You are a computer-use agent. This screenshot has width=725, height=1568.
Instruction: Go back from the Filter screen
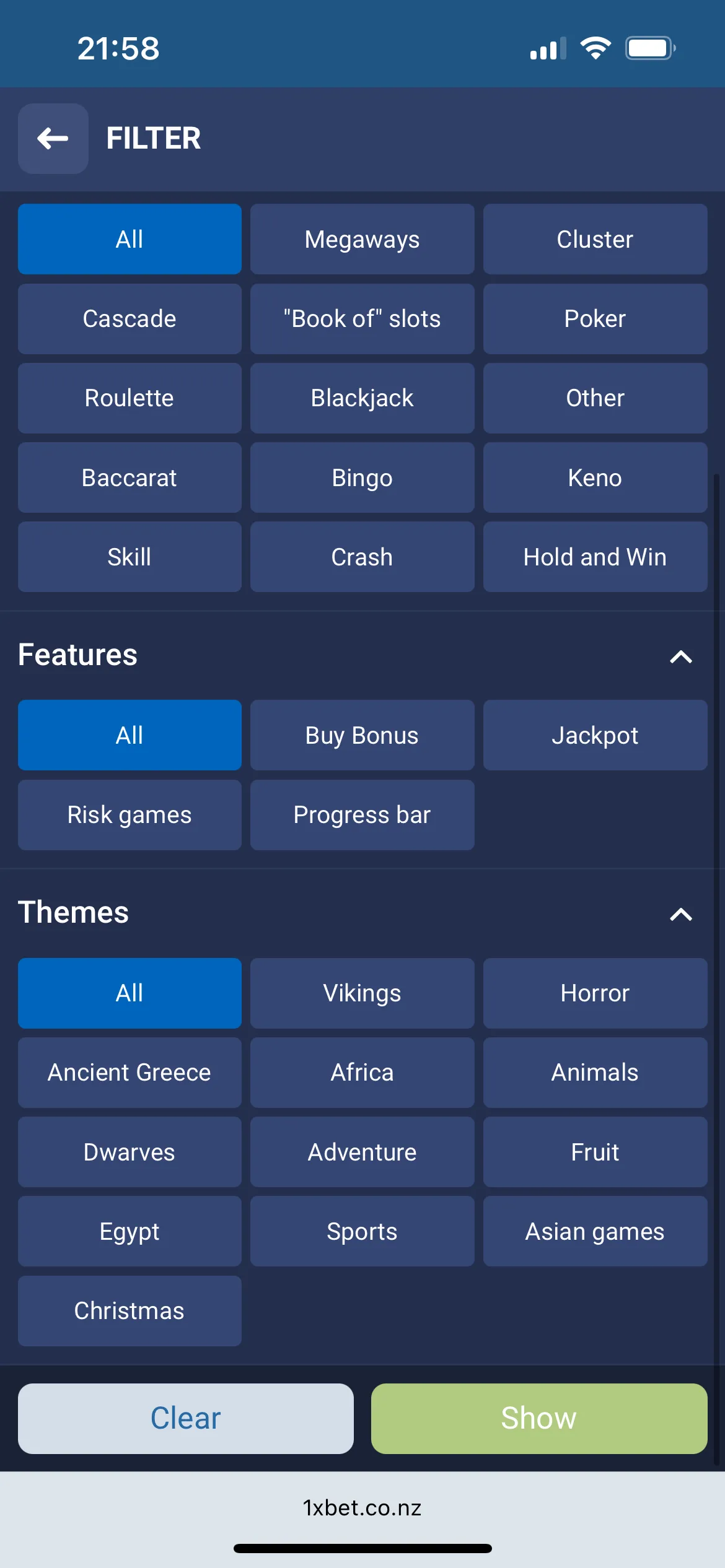pos(53,139)
